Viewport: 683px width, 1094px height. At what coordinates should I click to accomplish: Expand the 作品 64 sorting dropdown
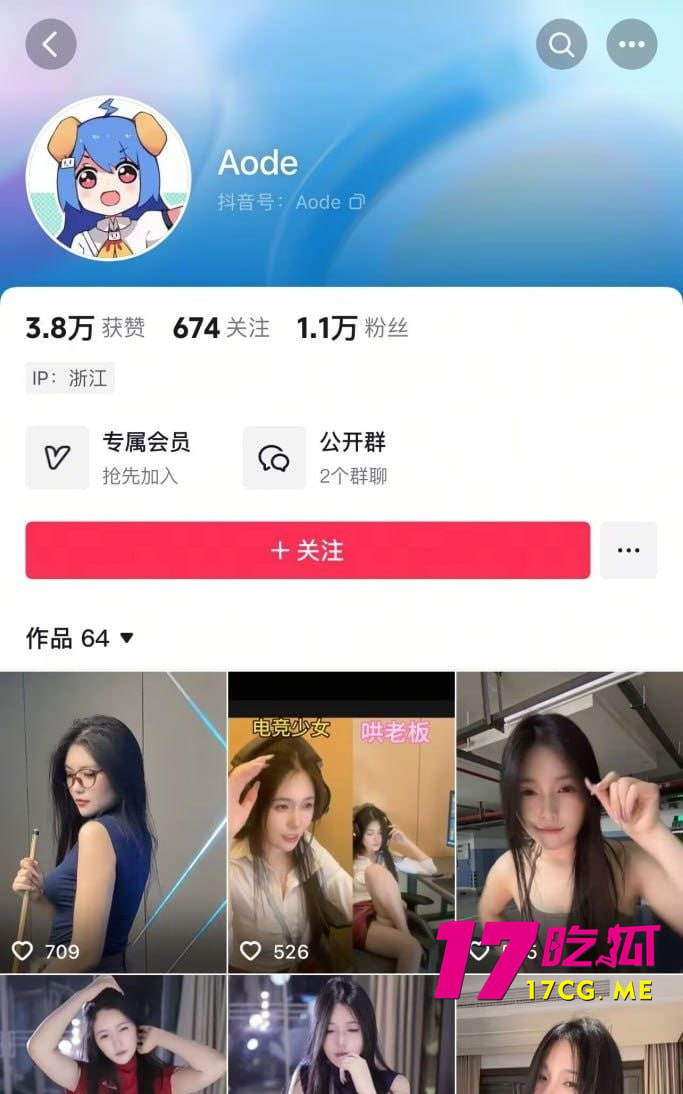click(x=126, y=638)
